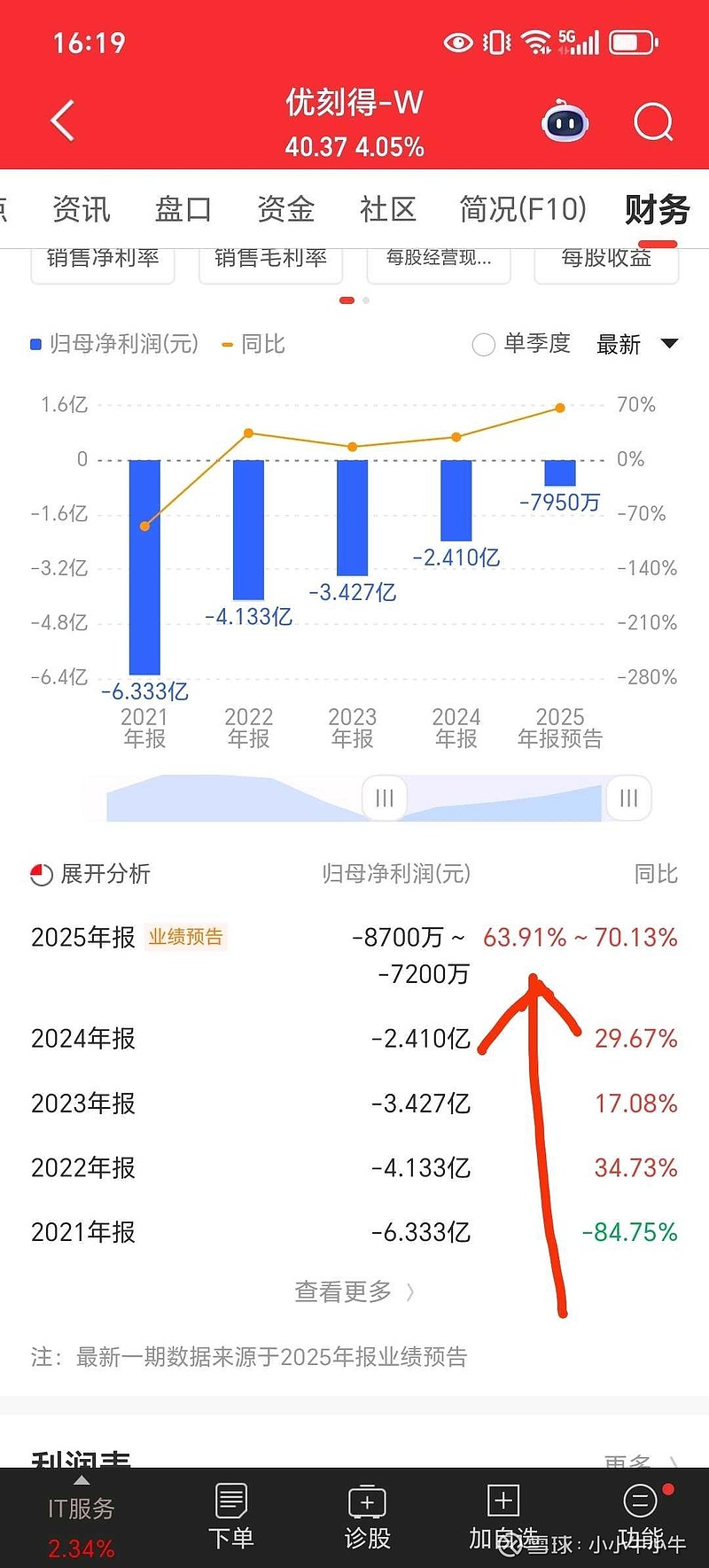
Task: Open the 最新 report period dropdown
Action: pyautogui.click(x=638, y=346)
